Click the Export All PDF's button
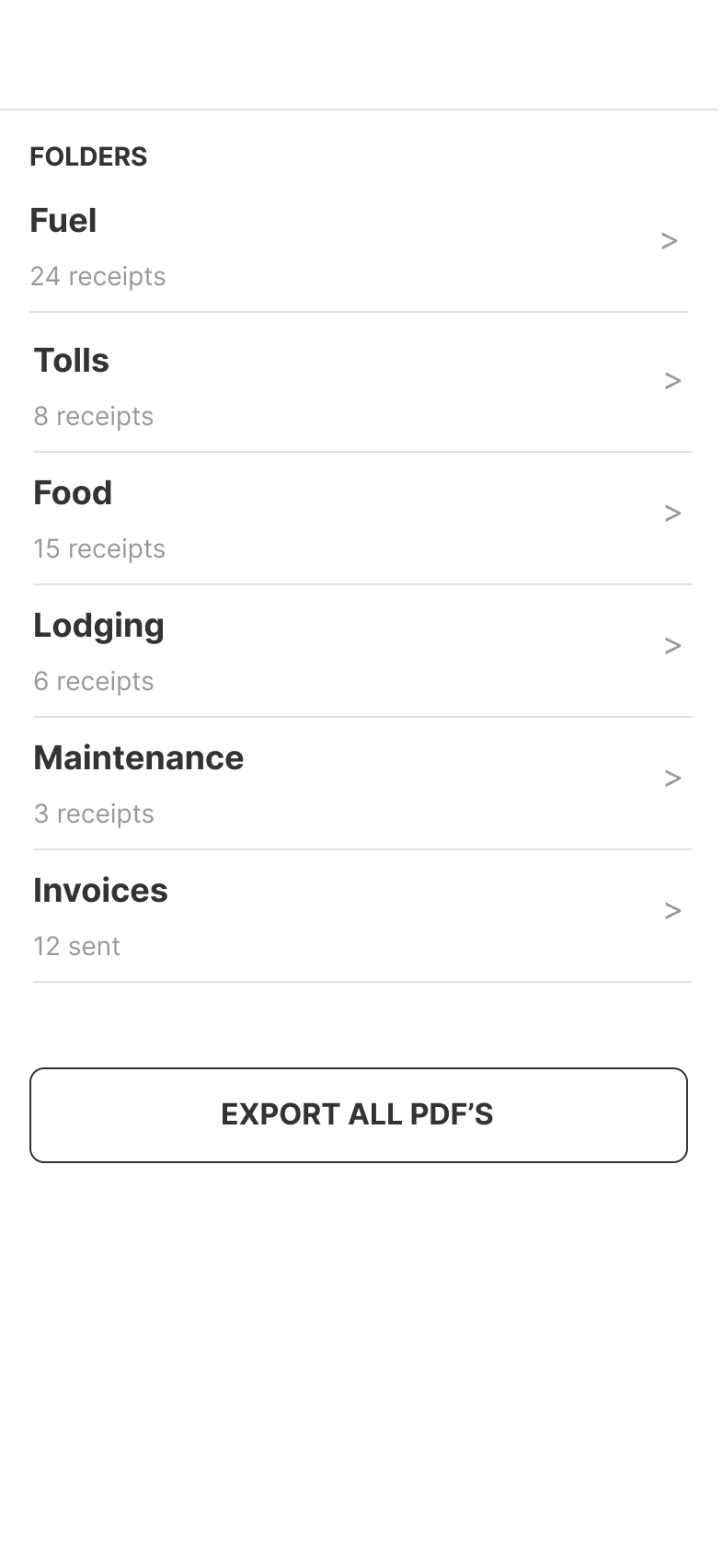Viewport: 723px width, 1568px height. [359, 1114]
